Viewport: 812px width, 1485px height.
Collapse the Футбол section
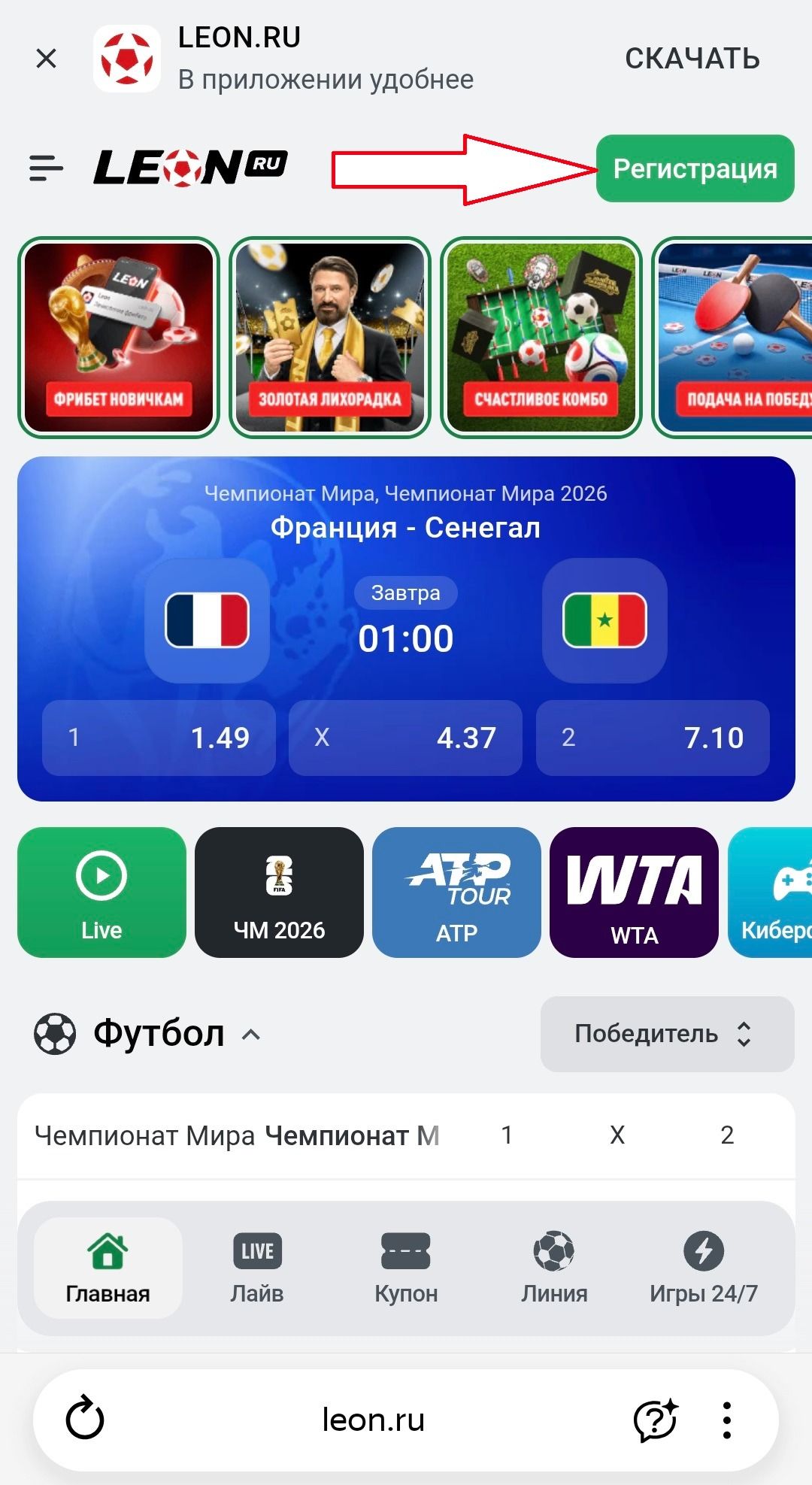[x=251, y=1035]
